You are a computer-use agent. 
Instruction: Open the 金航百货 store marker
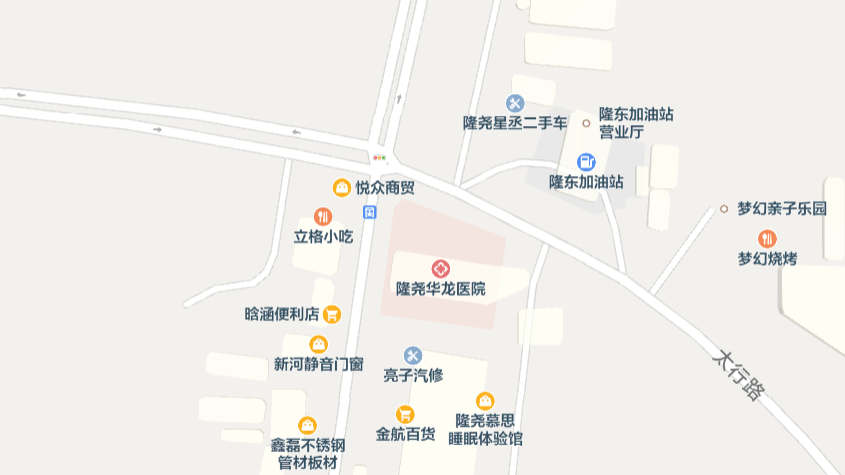405,414
